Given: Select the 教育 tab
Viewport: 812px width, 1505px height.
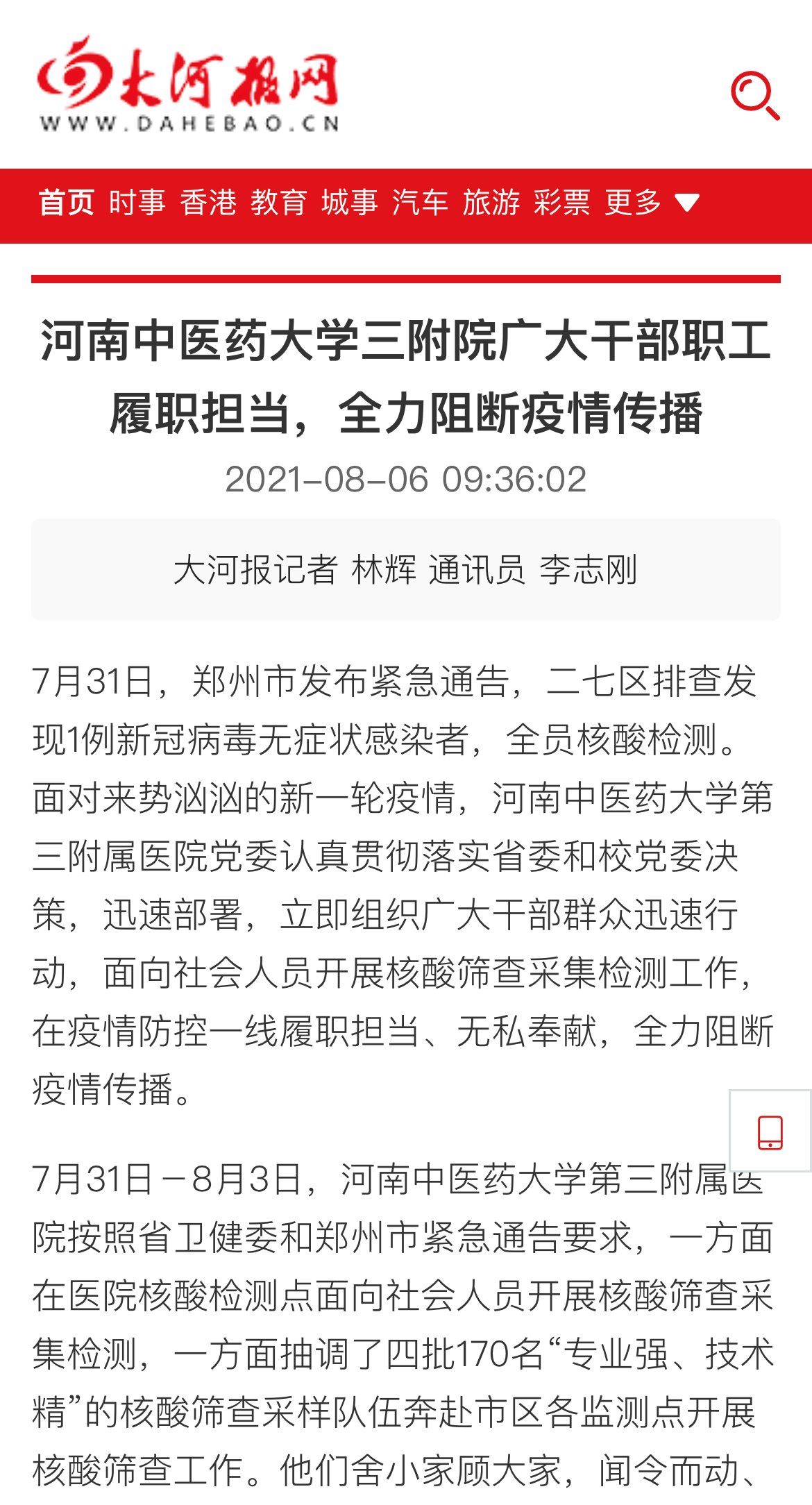Looking at the screenshot, I should click(279, 203).
